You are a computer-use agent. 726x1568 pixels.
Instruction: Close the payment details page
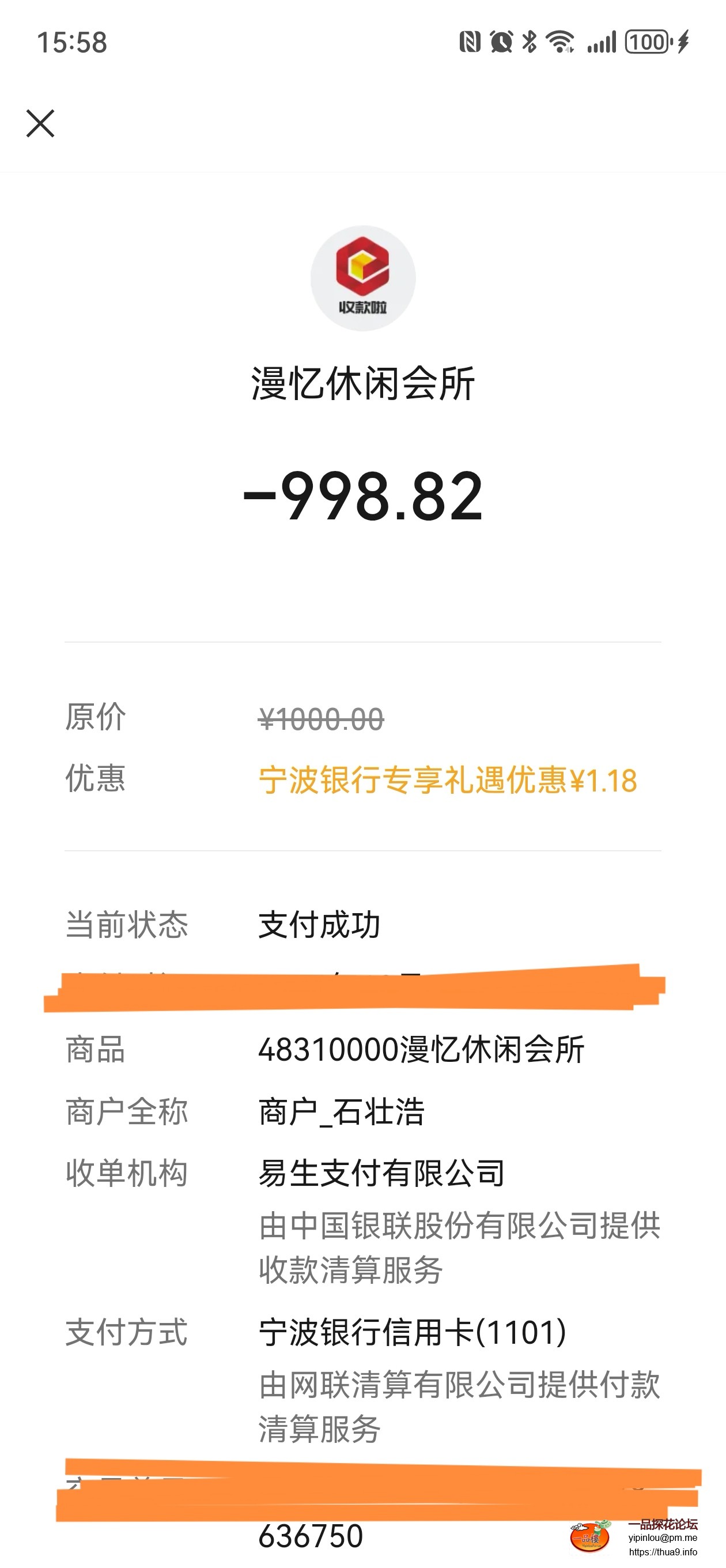click(x=40, y=123)
